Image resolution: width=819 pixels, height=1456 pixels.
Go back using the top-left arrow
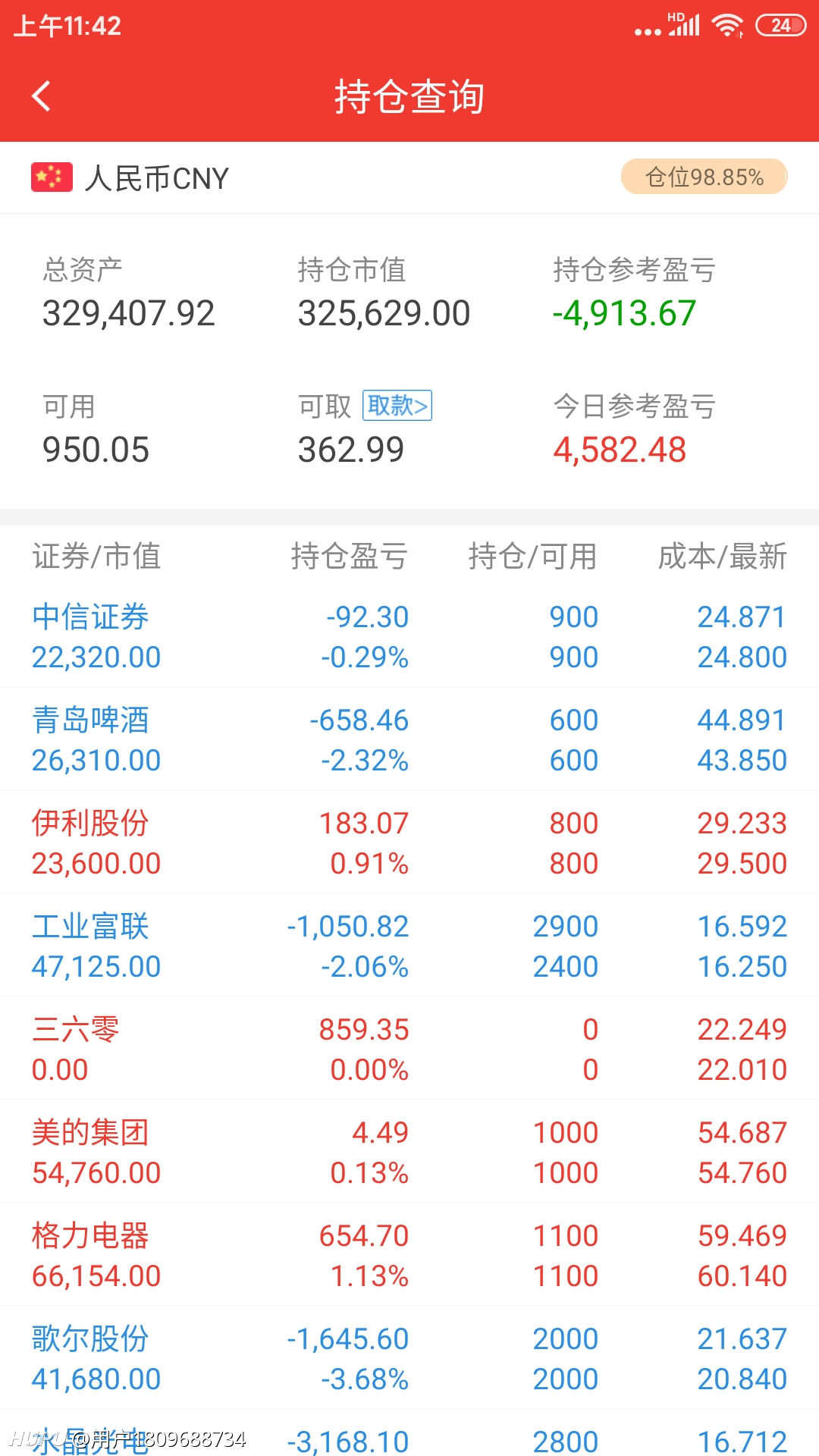[x=42, y=96]
